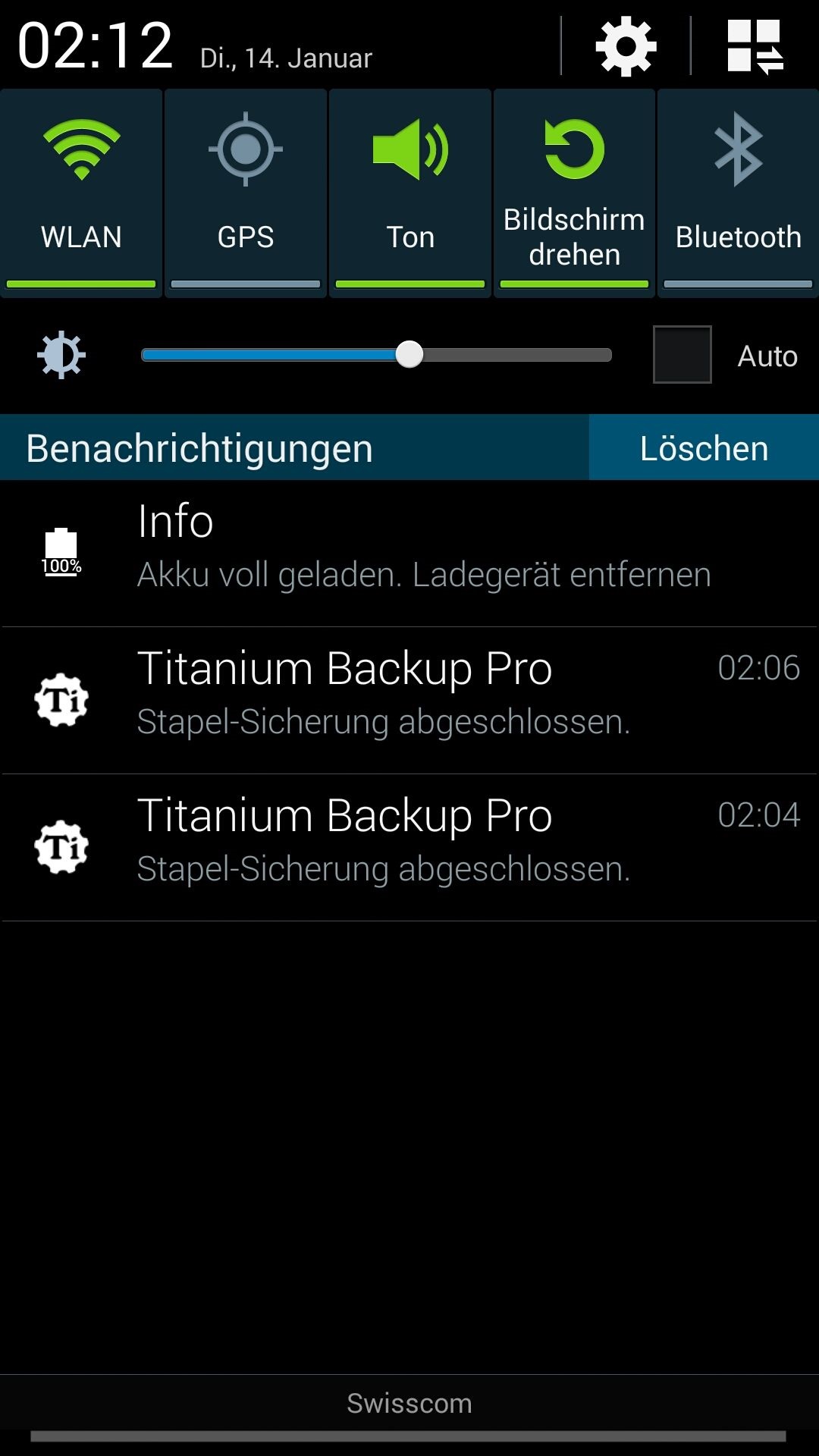
Task: Enable GPS
Action: click(246, 193)
